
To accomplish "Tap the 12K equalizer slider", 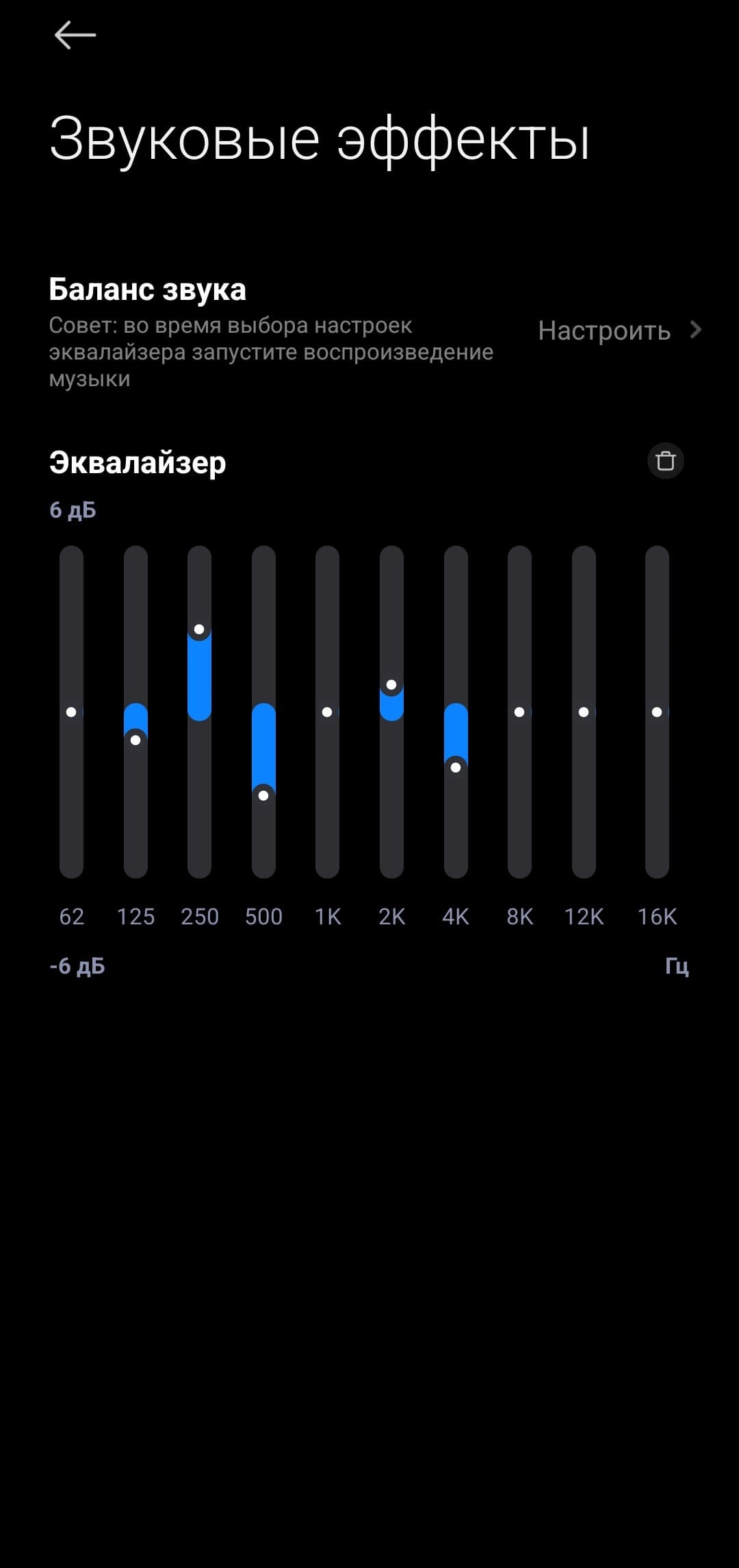I will pyautogui.click(x=584, y=712).
